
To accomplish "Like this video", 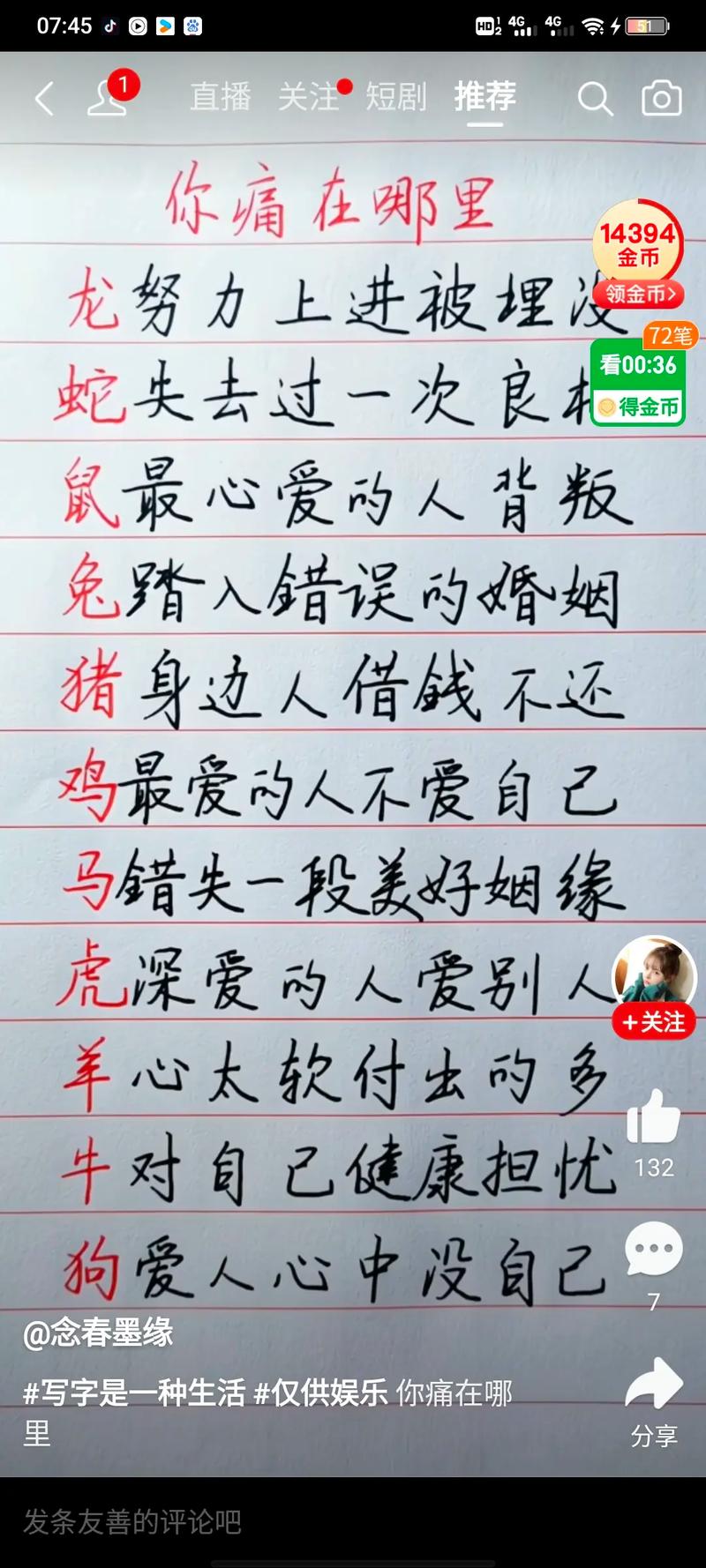I will pyautogui.click(x=653, y=1116).
